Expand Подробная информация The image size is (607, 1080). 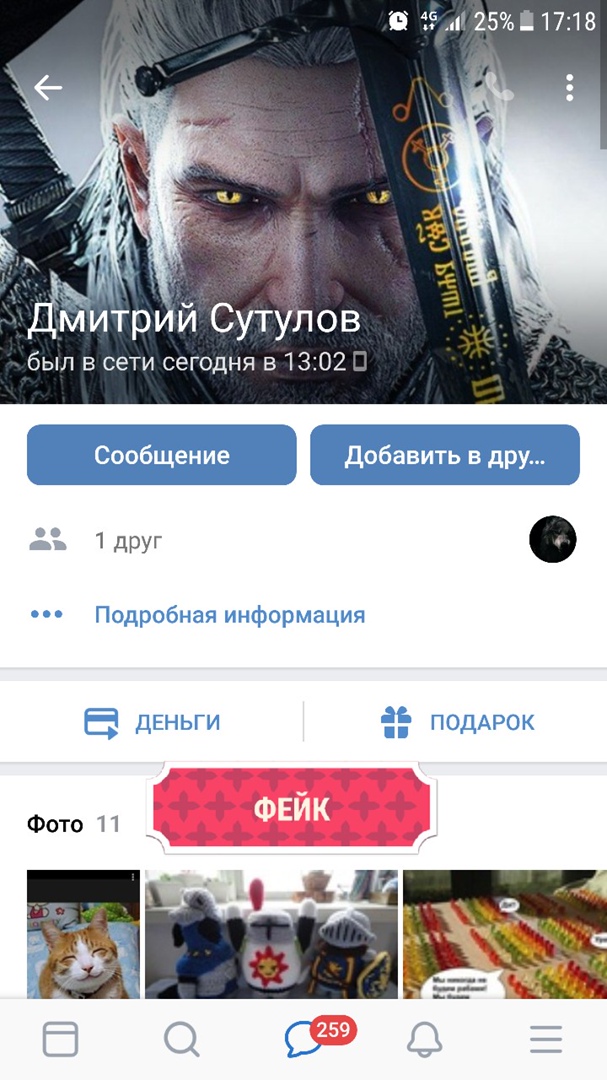click(229, 614)
